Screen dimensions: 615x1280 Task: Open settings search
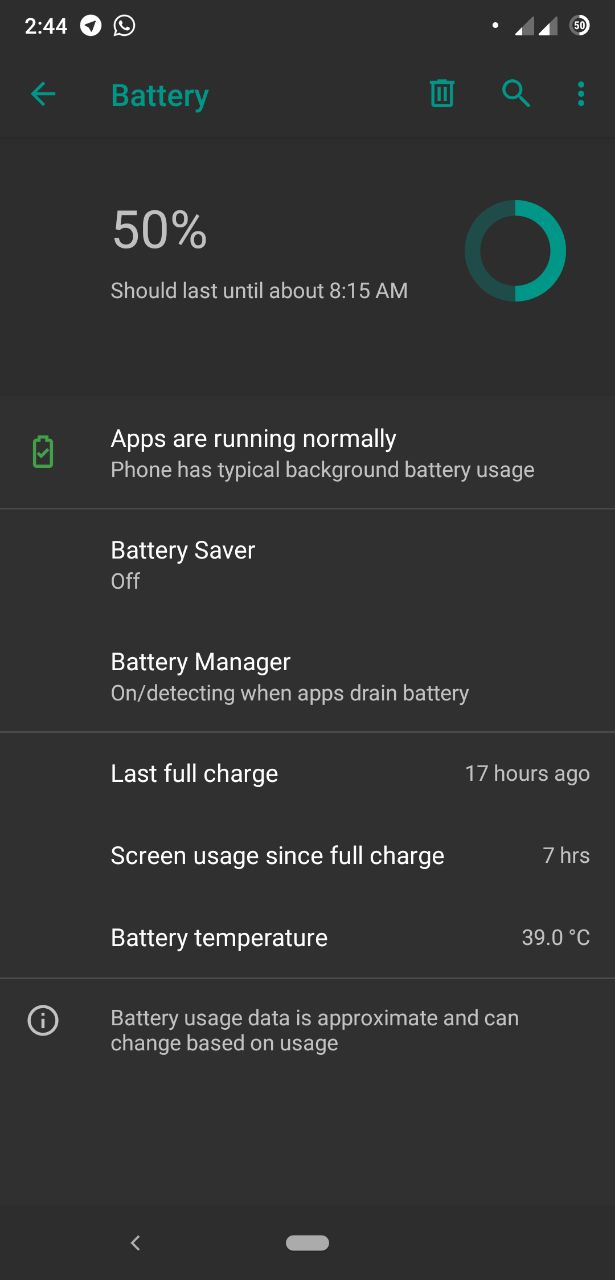pyautogui.click(x=516, y=94)
